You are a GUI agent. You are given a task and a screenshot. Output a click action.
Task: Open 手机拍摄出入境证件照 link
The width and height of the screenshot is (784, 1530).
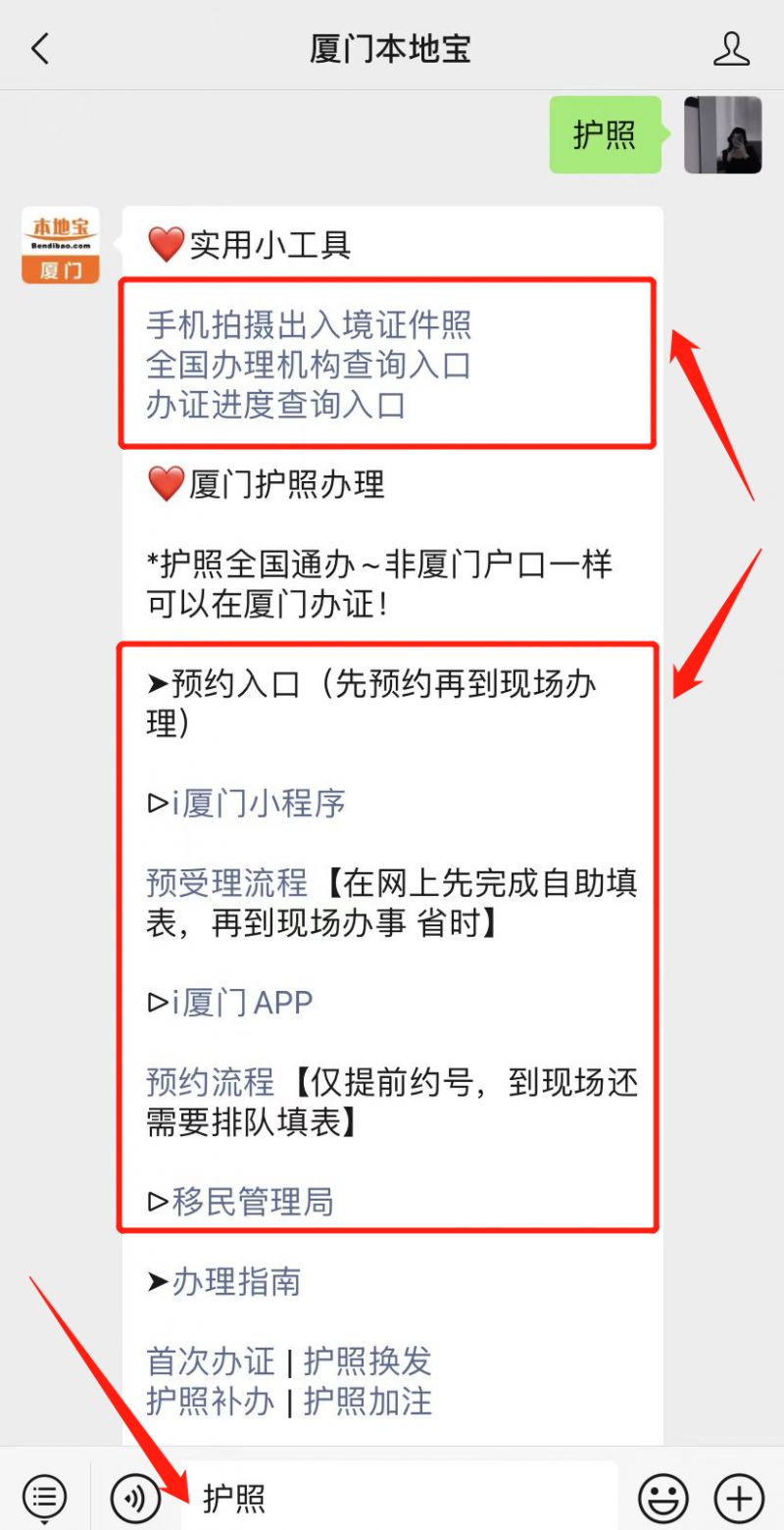(x=309, y=324)
